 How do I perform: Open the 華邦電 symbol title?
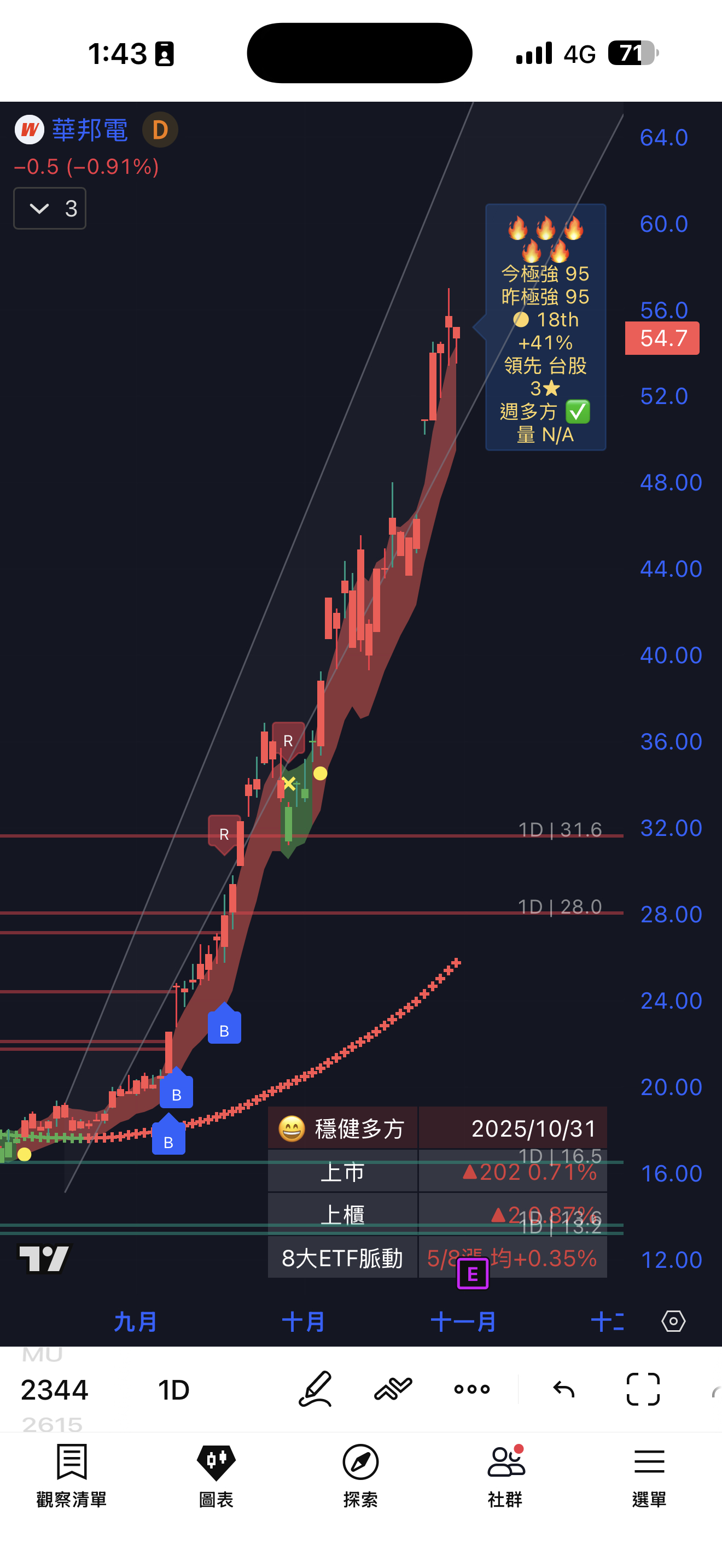click(x=90, y=130)
